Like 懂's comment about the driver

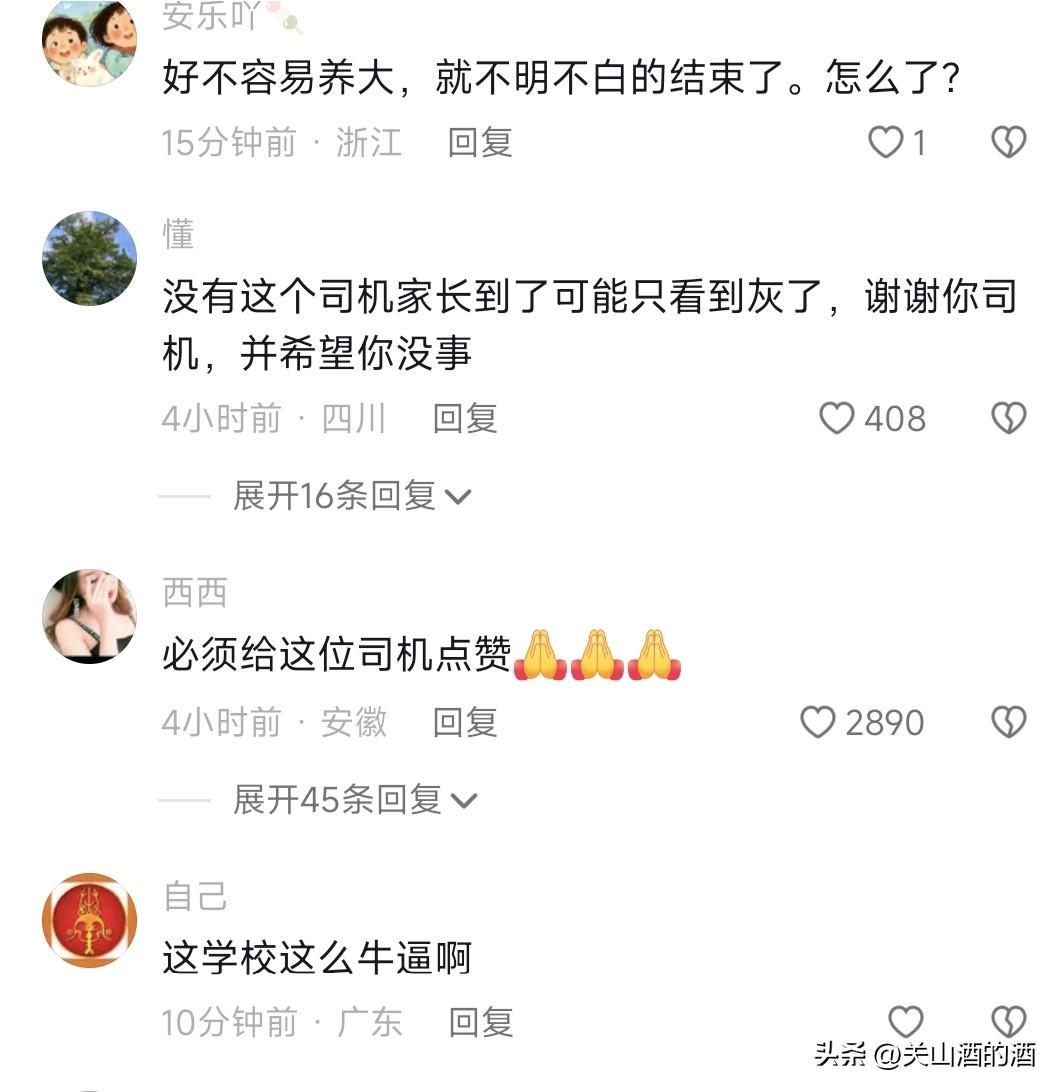[837, 418]
